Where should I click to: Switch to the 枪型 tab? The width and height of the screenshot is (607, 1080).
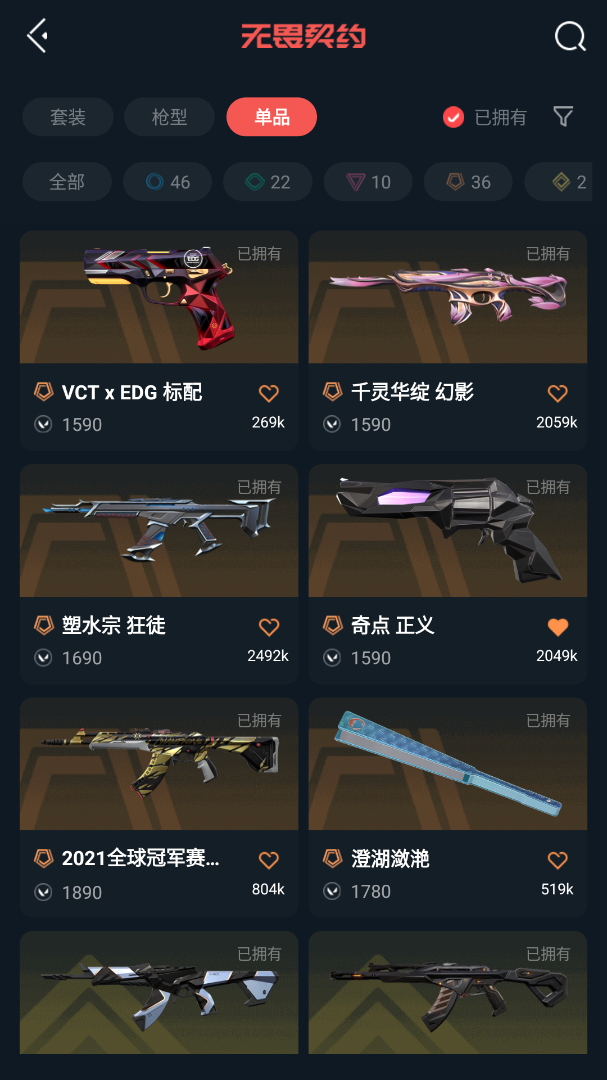[169, 117]
